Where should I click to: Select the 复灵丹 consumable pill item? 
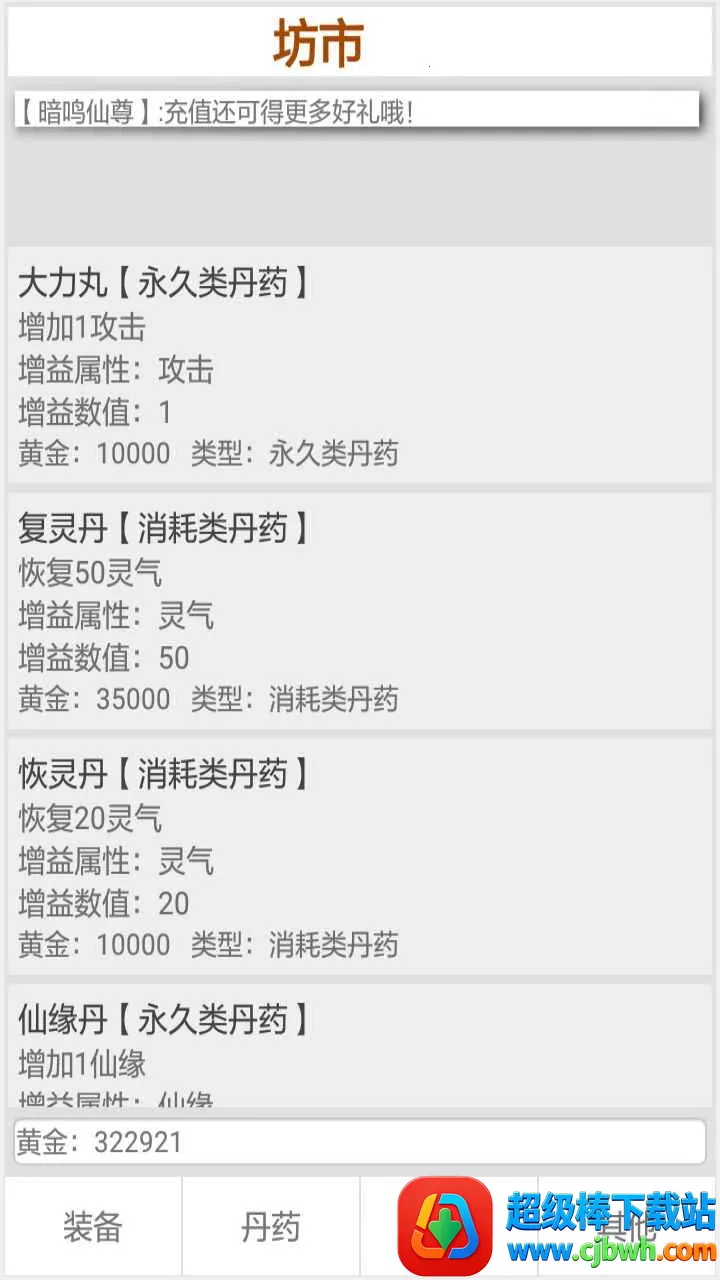(x=360, y=612)
